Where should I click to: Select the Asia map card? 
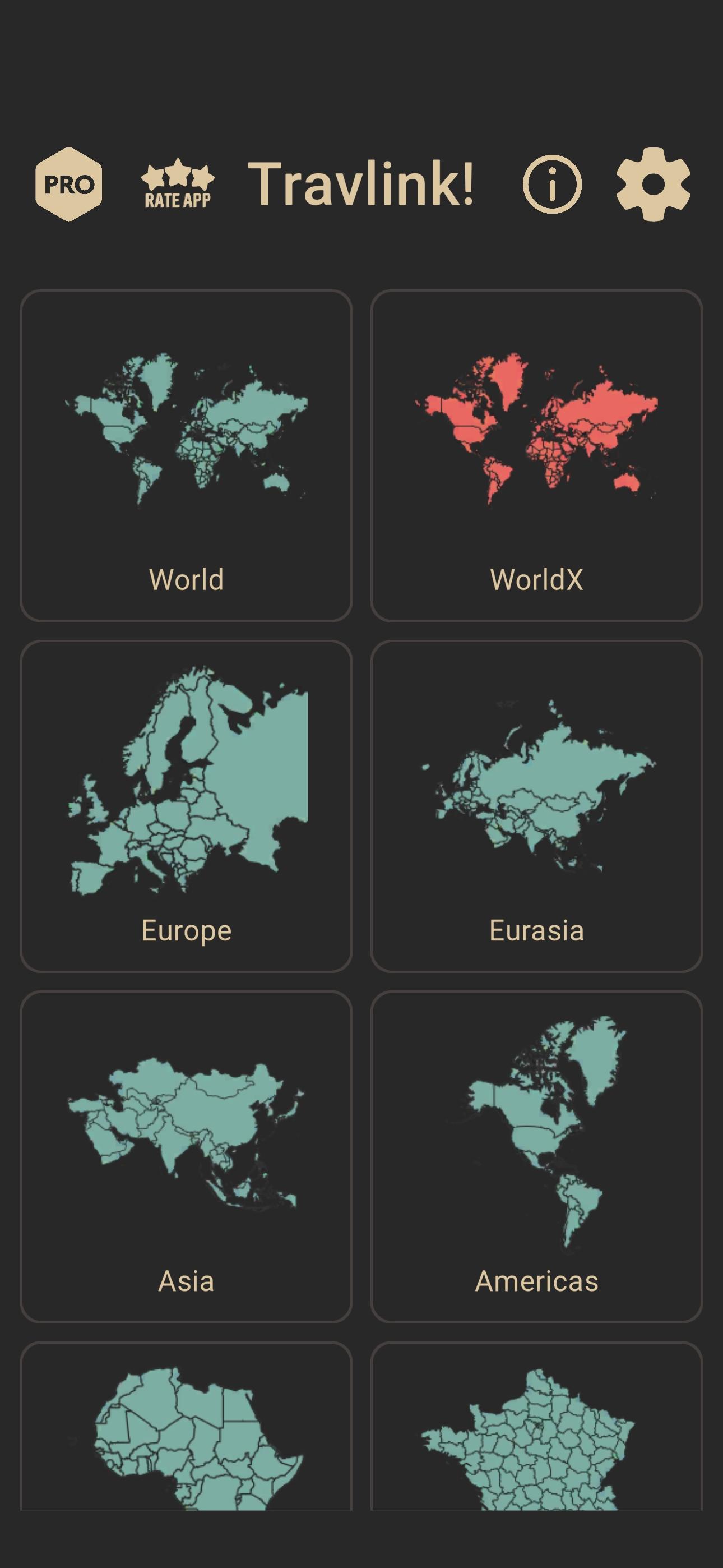[186, 1156]
